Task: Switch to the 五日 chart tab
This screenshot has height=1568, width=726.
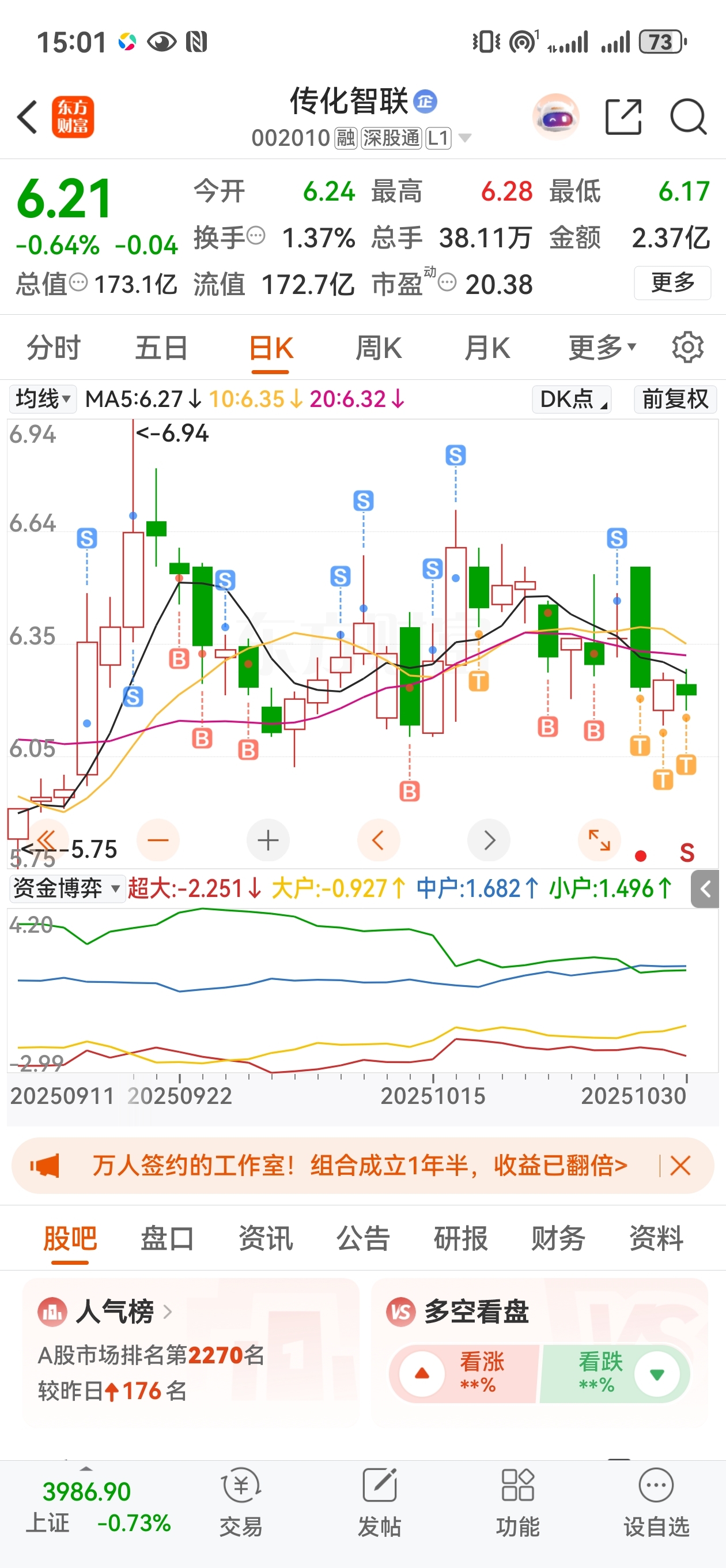Action: coord(161,348)
